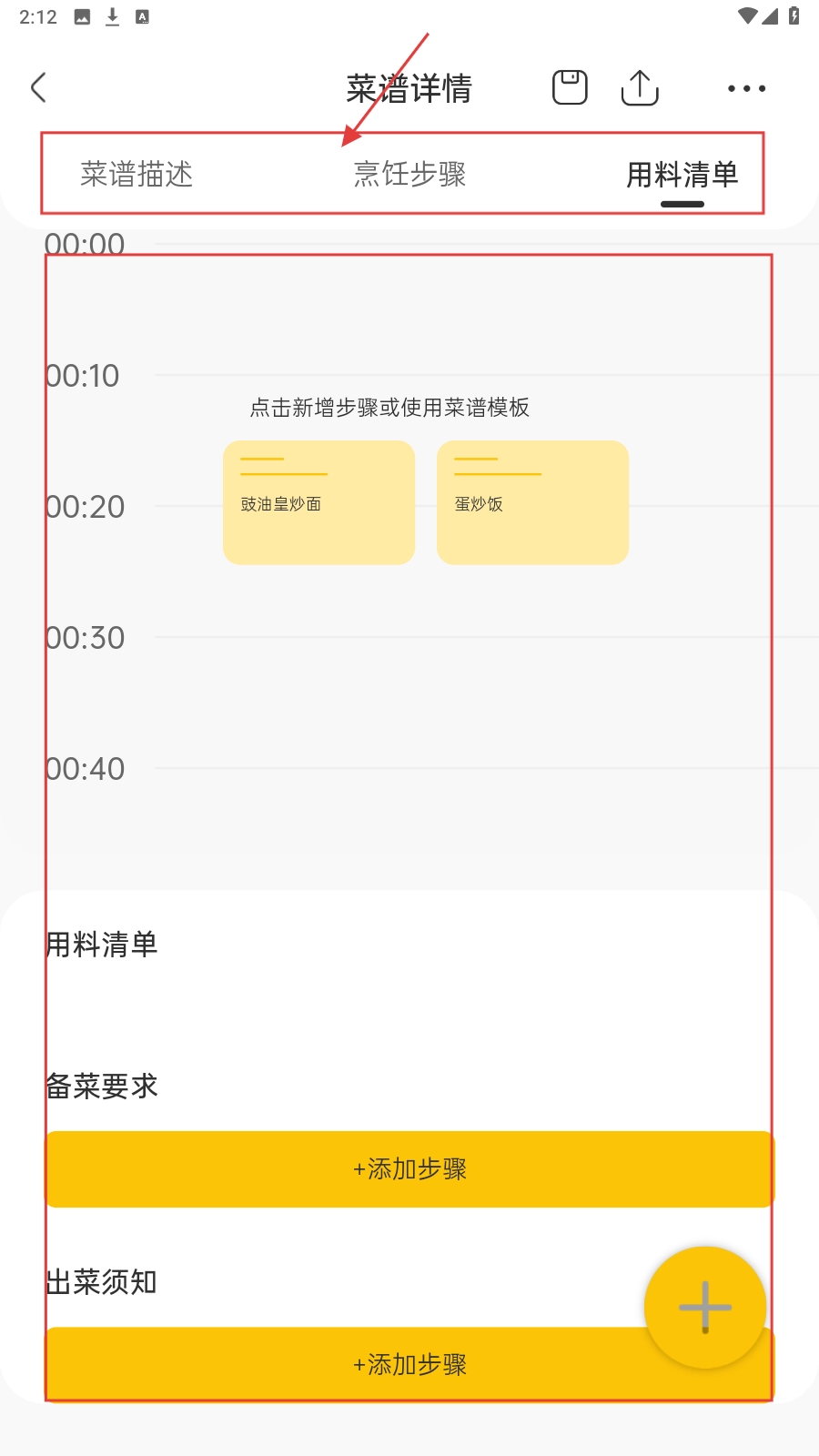This screenshot has width=819, height=1456.
Task: Switch to the 菜谱描述 tab
Action: click(136, 174)
